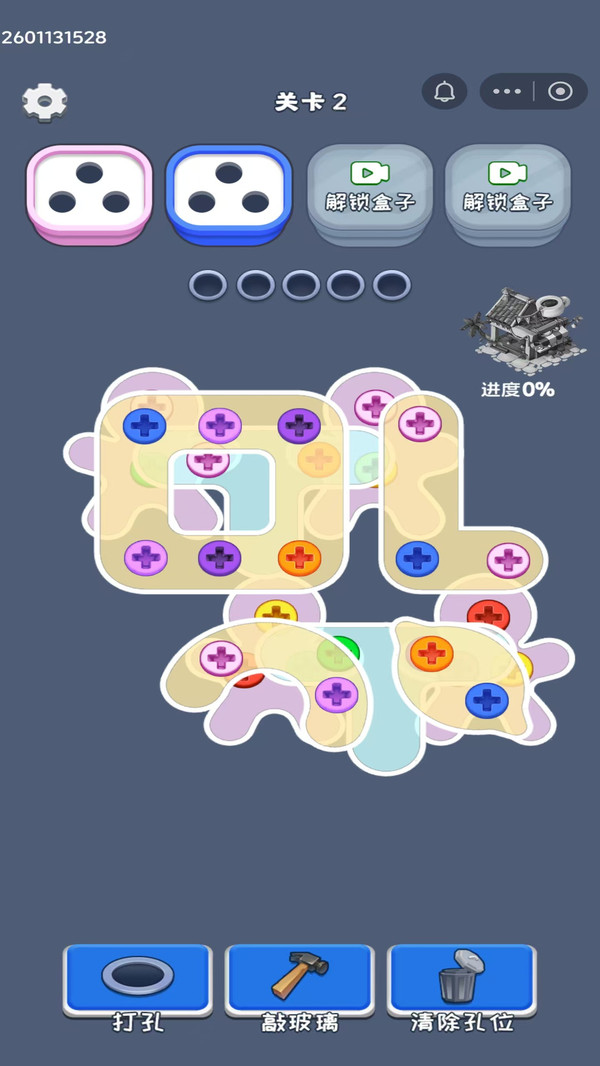Open the notifications bell
This screenshot has width=600, height=1066.
click(445, 92)
